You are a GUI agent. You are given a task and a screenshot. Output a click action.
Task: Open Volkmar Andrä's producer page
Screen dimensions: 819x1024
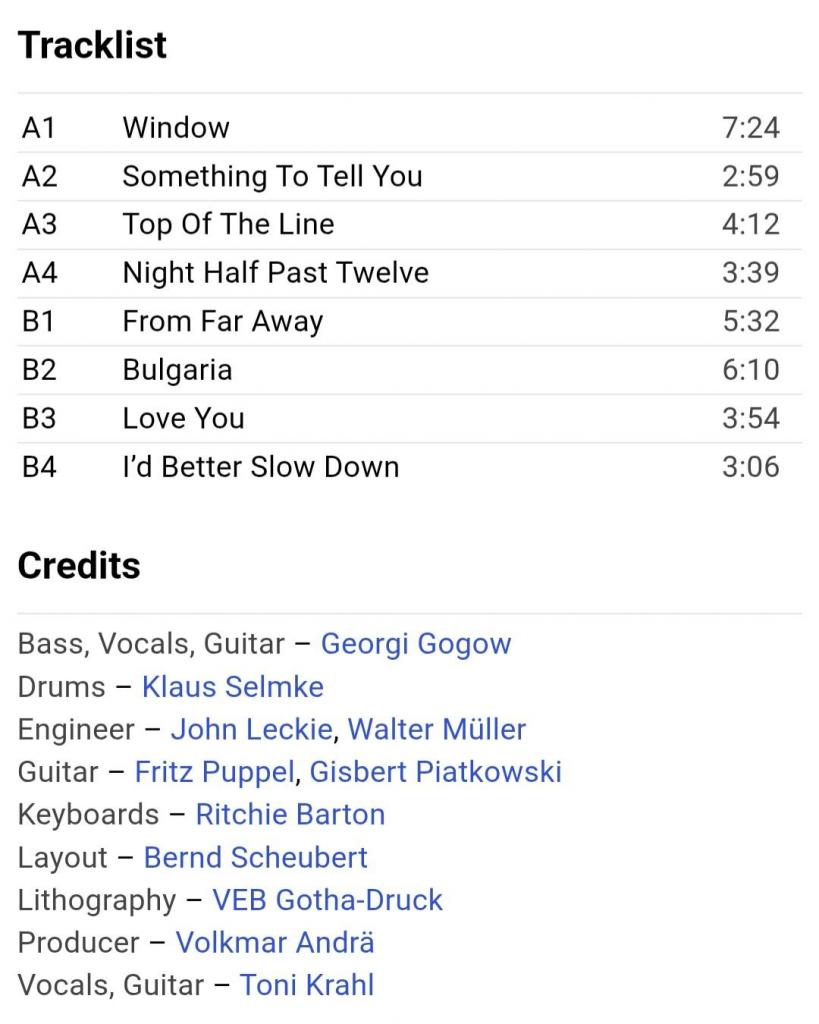pos(275,943)
